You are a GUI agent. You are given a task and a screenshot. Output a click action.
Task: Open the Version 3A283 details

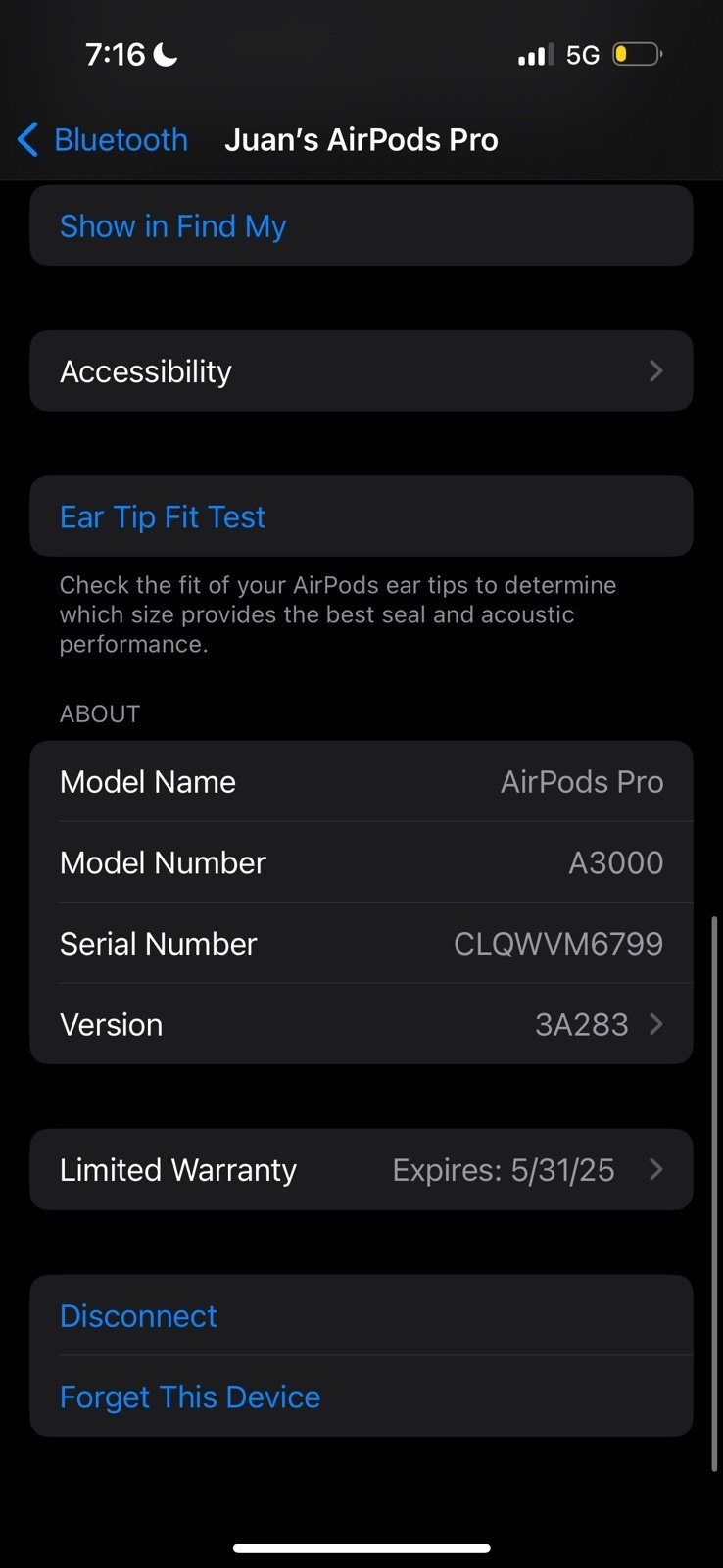[x=361, y=1024]
